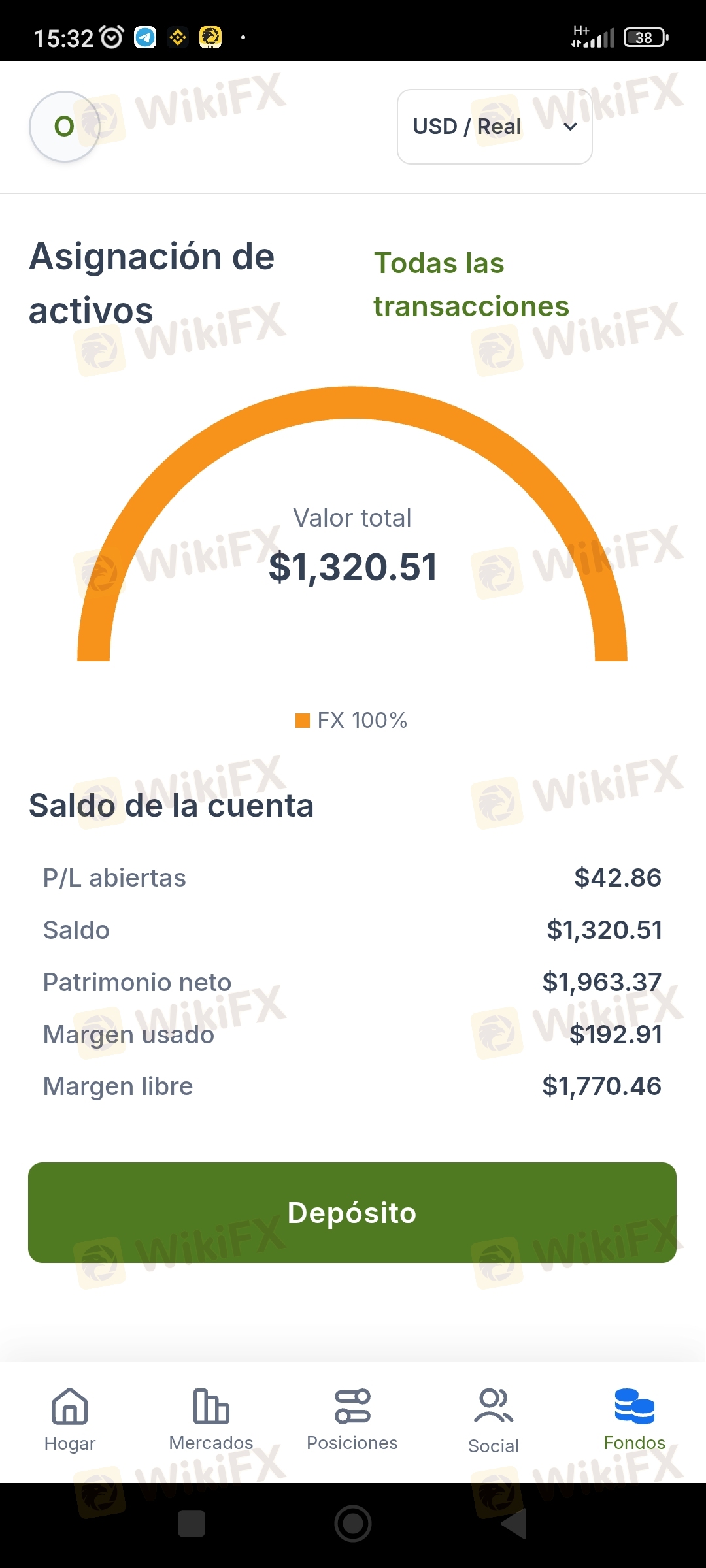Tap the green Depósito button

(352, 1213)
